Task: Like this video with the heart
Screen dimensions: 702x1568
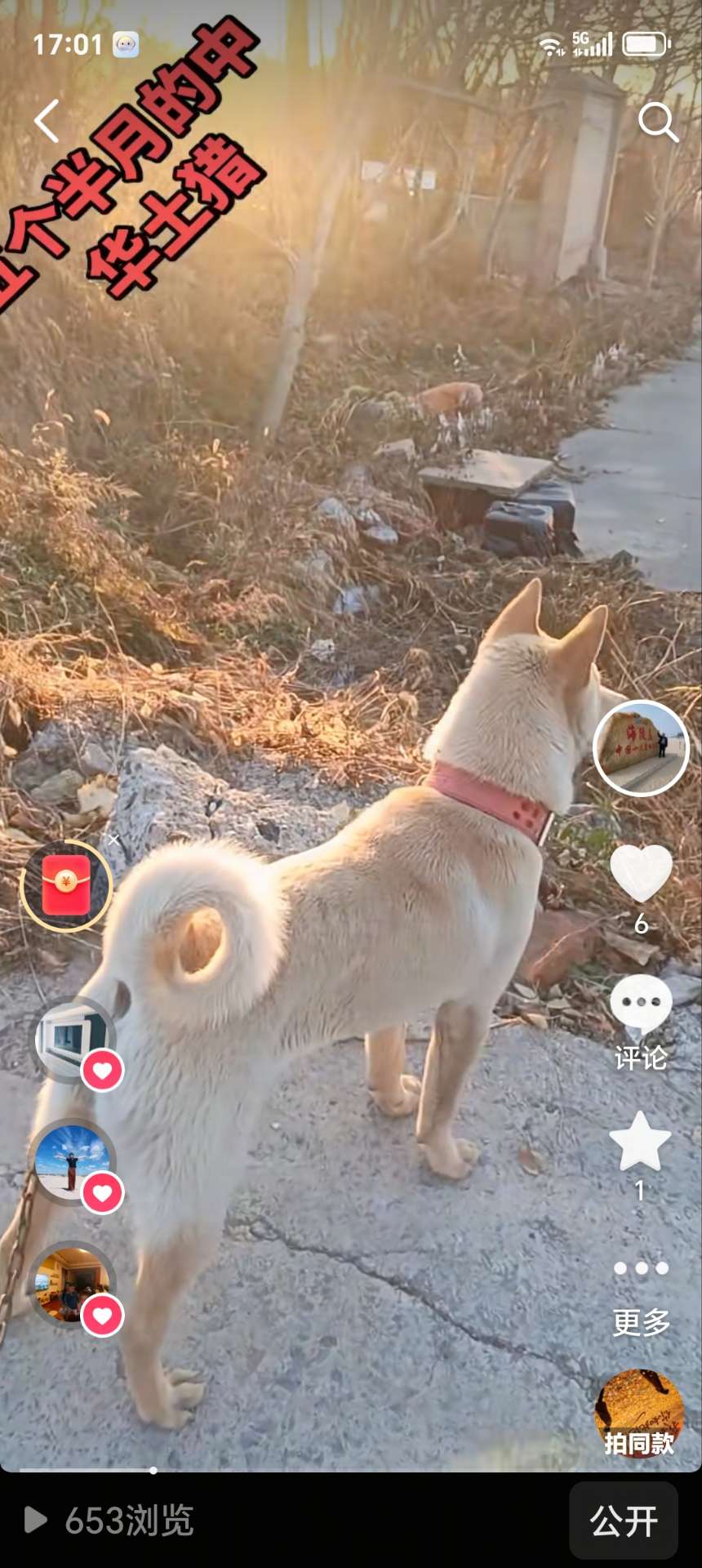Action: (x=641, y=874)
